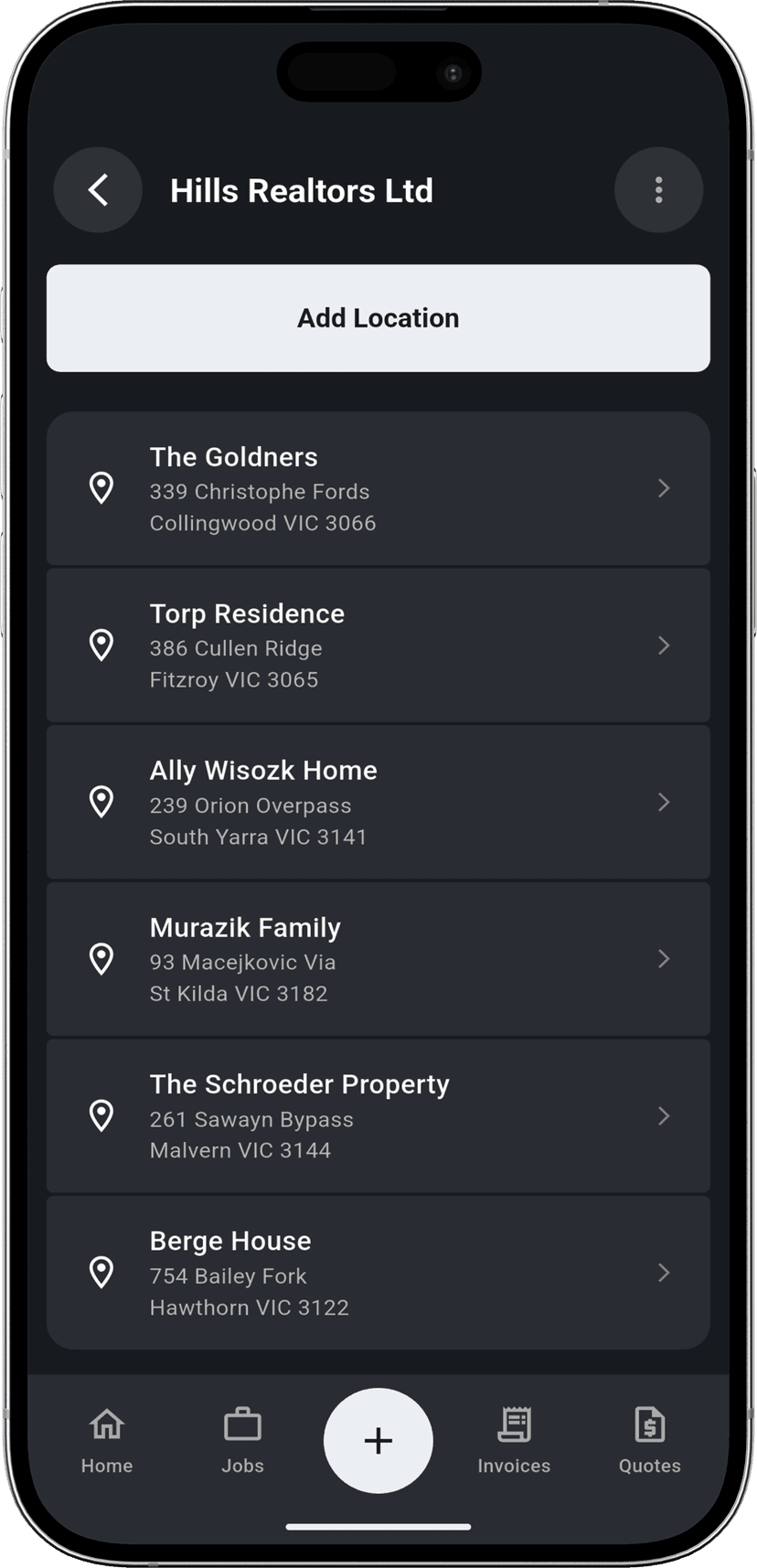Open Torp Residence via its chevron
This screenshot has height=1568, width=757.
pyautogui.click(x=665, y=645)
